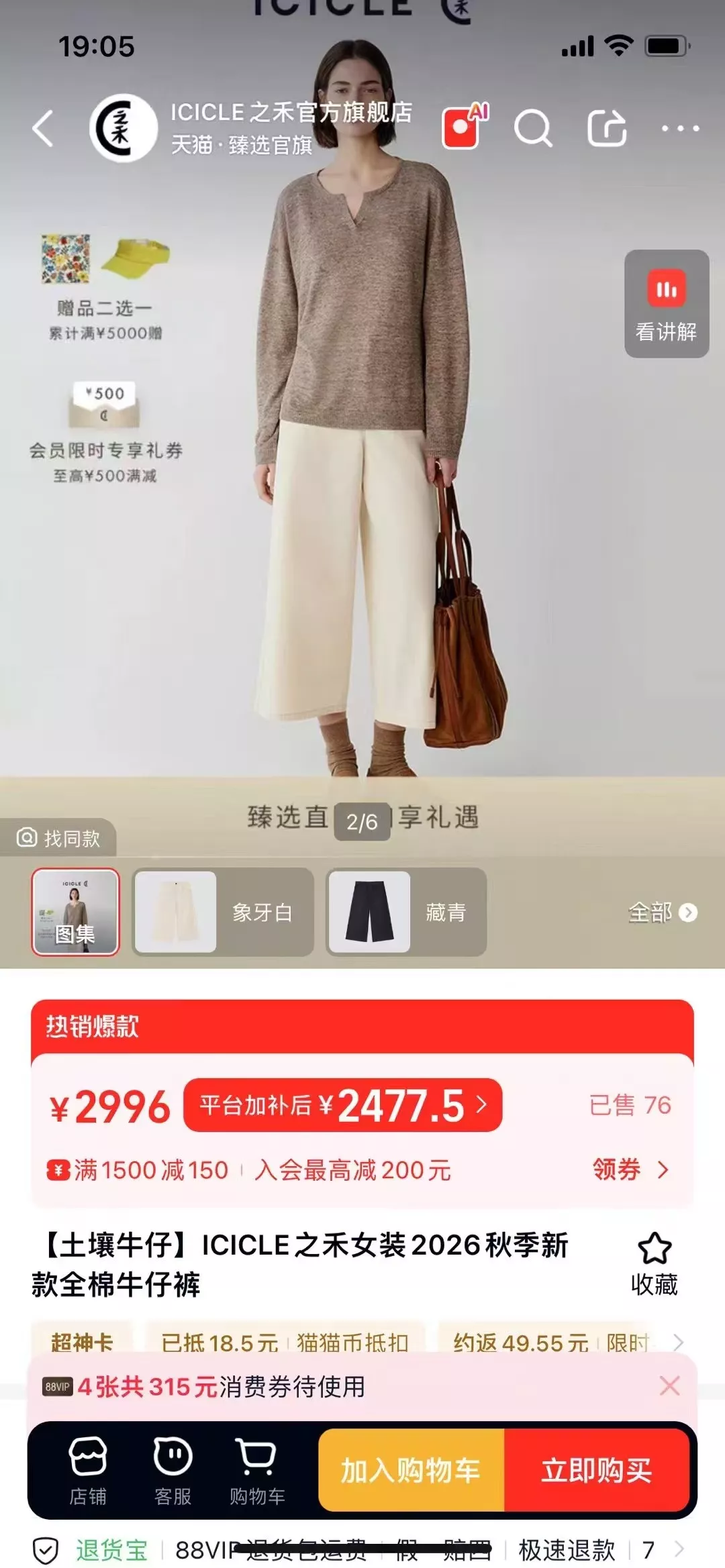Open search from the magnifier icon
The height and width of the screenshot is (1568, 725).
click(x=533, y=127)
